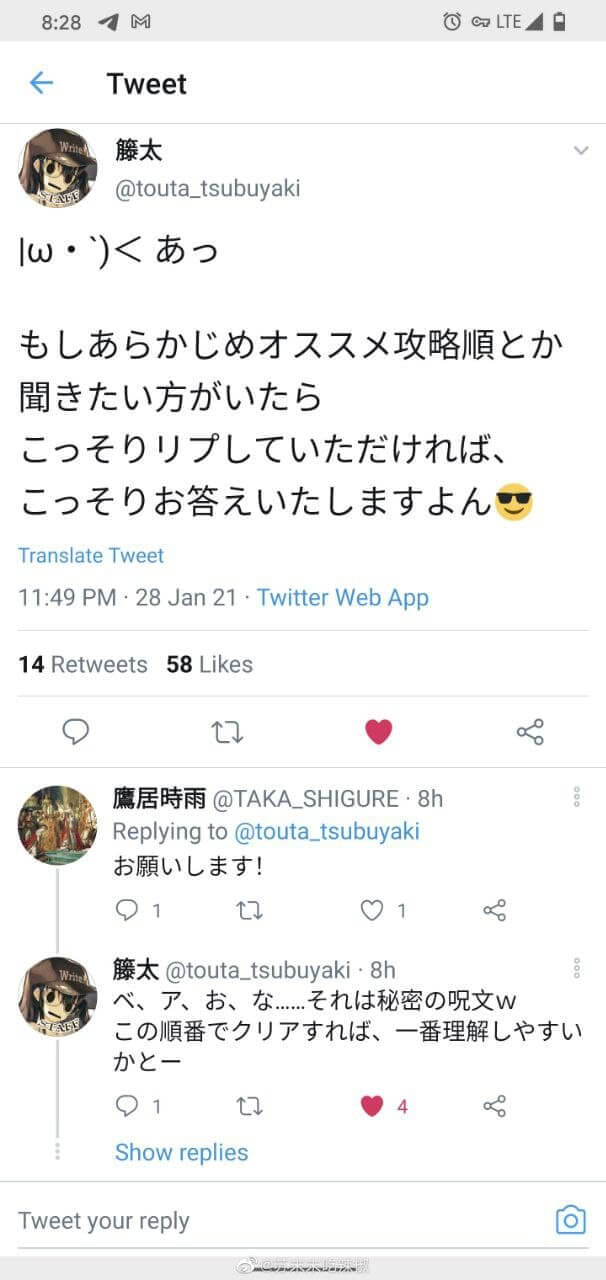Go back from the Tweet screen
The height and width of the screenshot is (1280, 606).
pos(41,83)
